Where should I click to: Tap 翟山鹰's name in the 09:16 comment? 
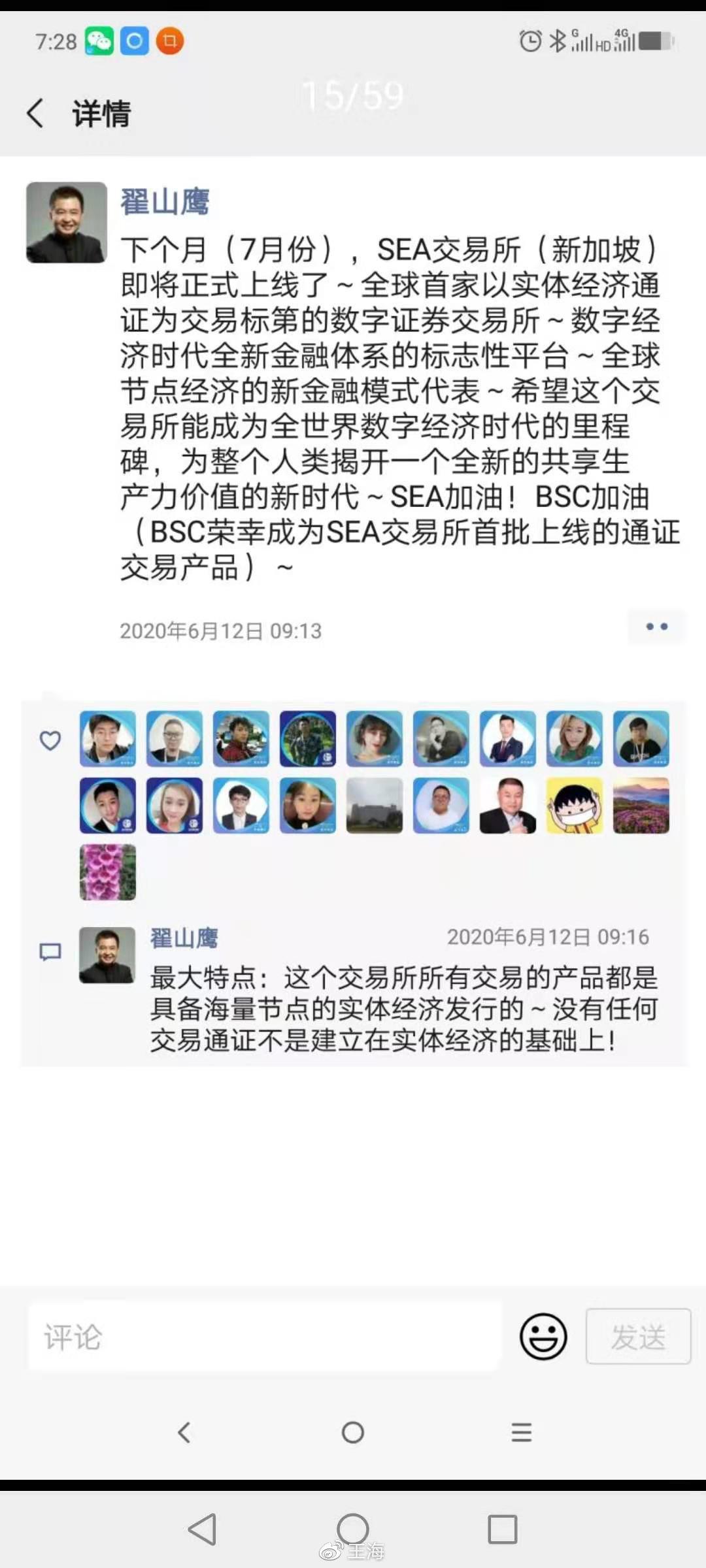click(184, 938)
